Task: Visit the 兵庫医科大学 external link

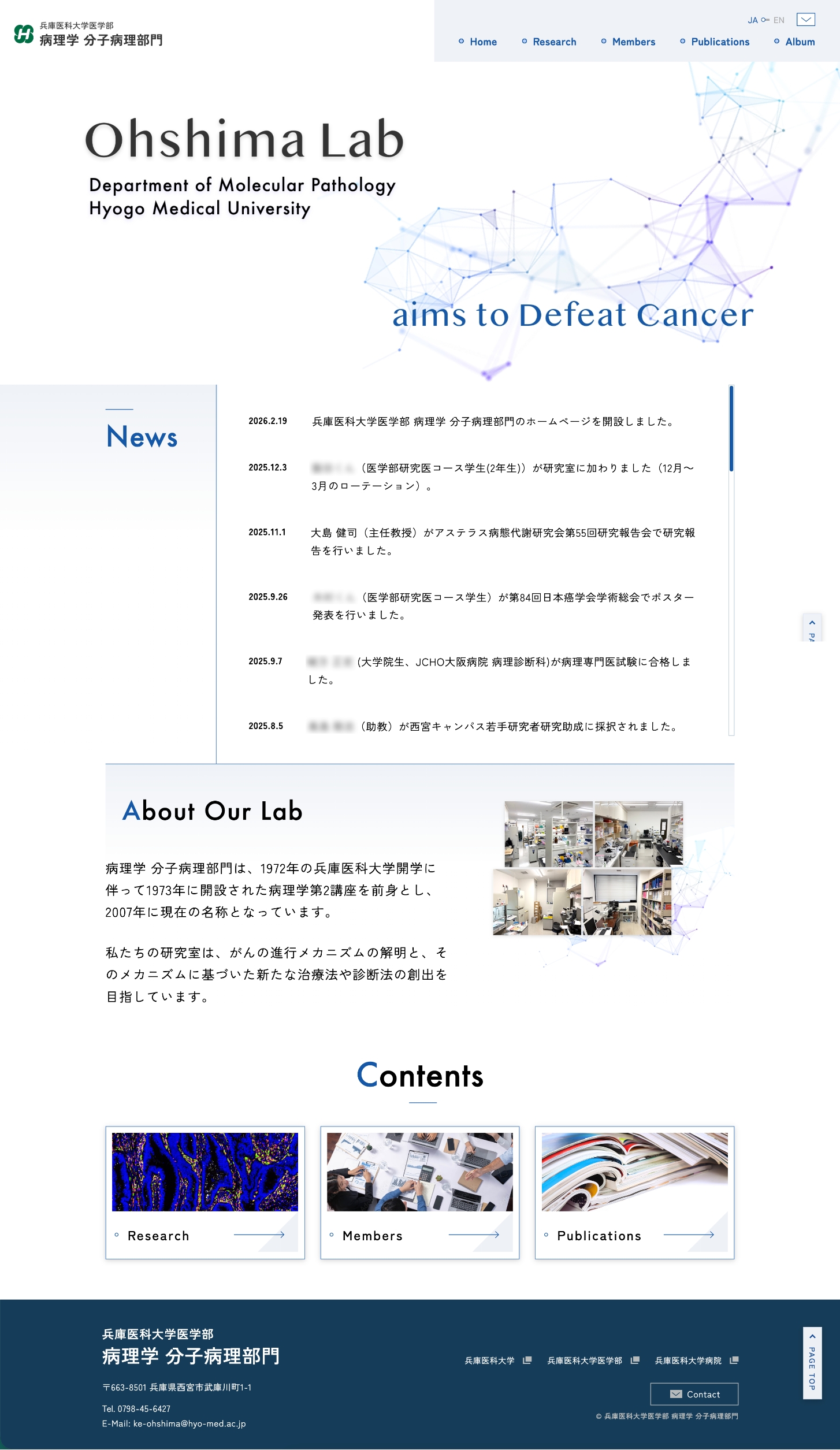Action: (x=497, y=1360)
